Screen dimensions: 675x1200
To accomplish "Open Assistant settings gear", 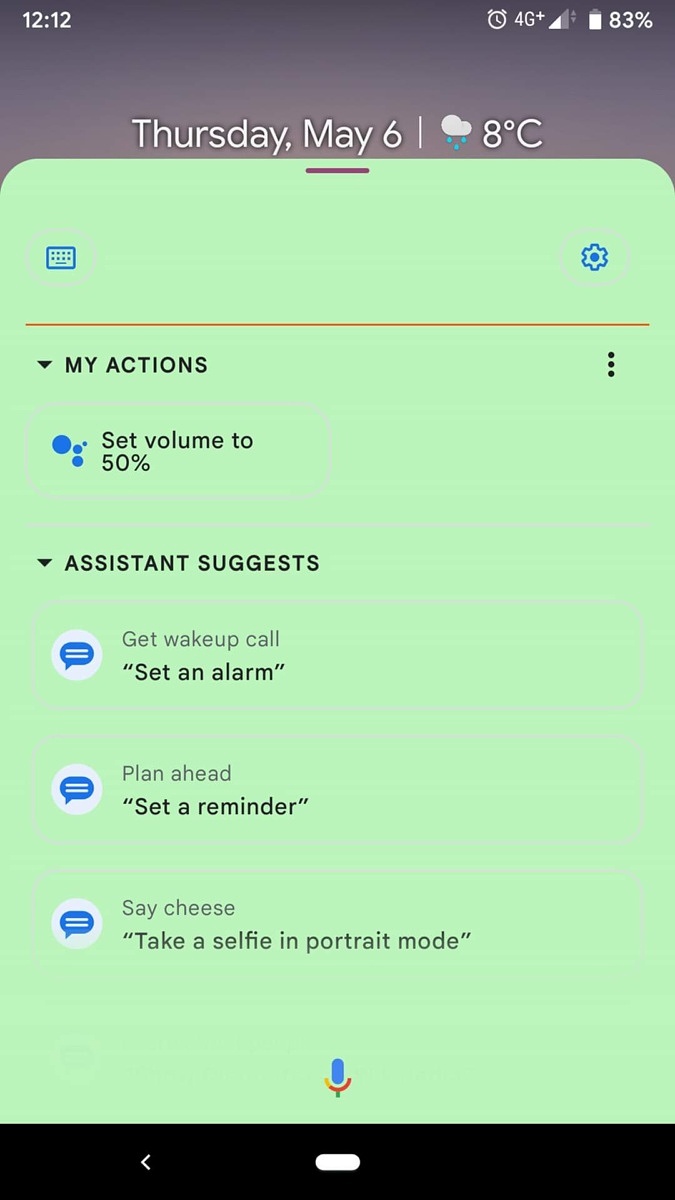I will pos(594,257).
